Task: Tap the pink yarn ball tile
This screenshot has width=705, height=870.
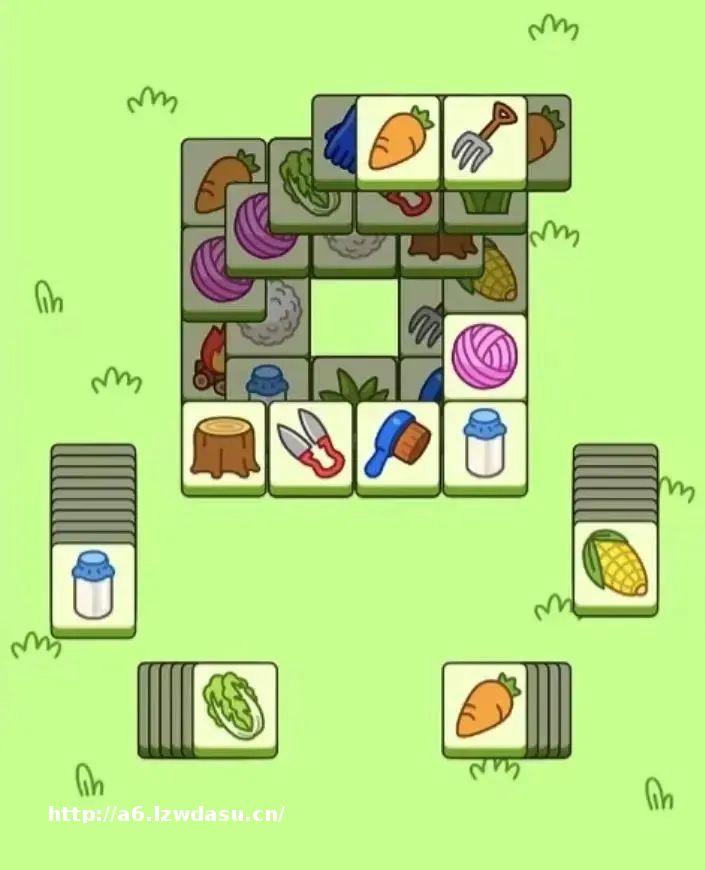Action: coord(485,357)
